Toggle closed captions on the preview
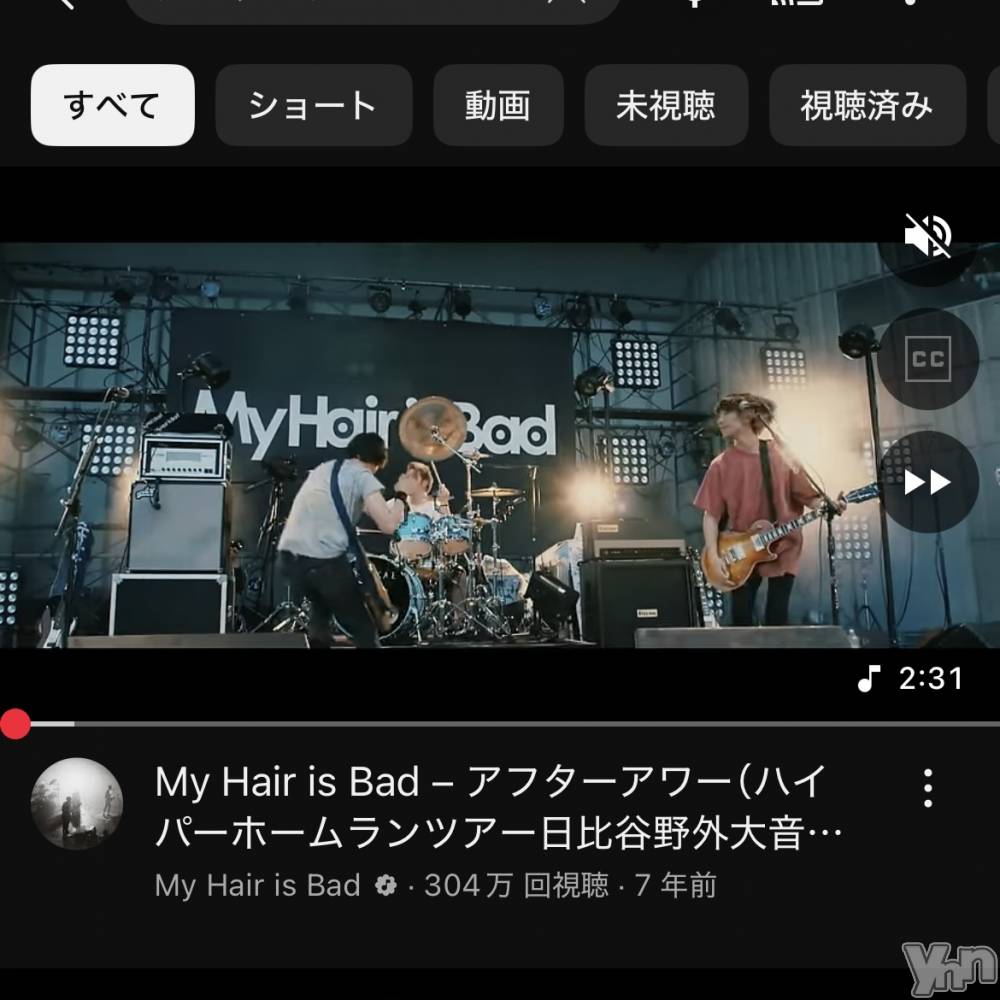 pyautogui.click(x=927, y=359)
